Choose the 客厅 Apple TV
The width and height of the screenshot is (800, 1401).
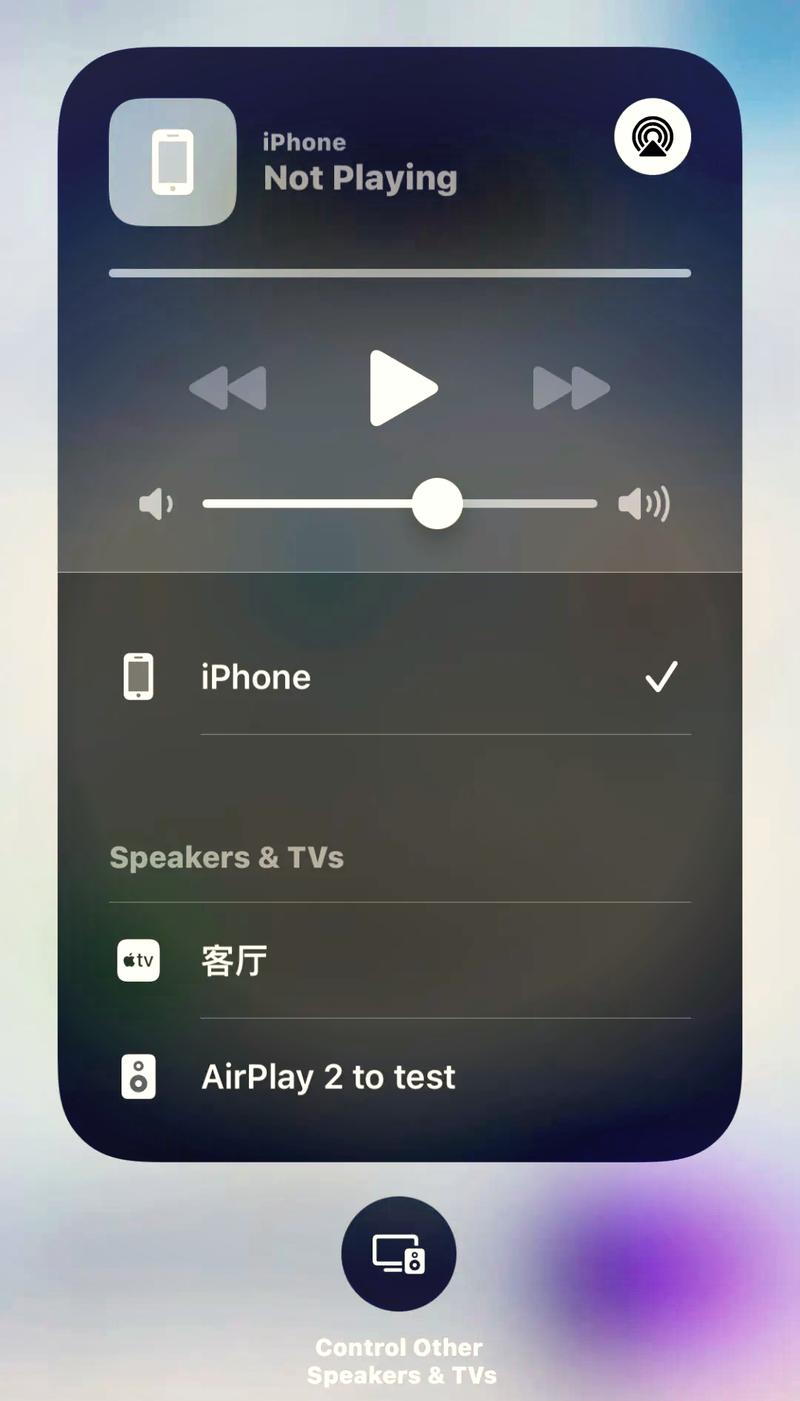coord(400,961)
